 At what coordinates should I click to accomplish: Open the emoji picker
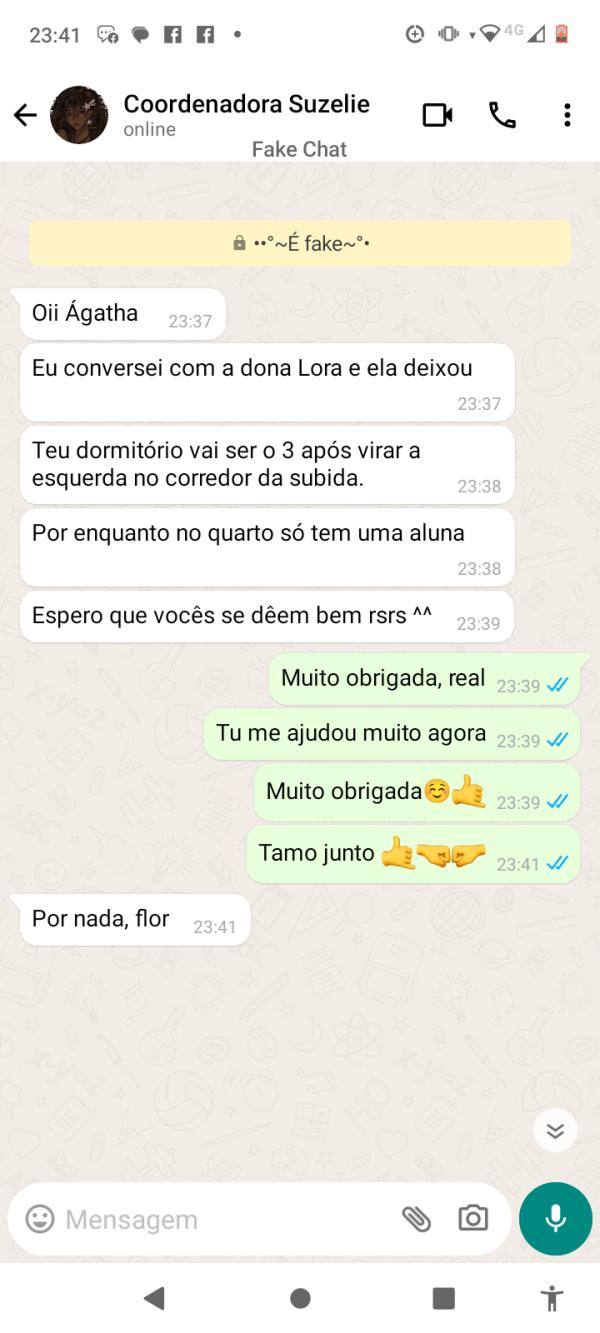pos(40,1219)
